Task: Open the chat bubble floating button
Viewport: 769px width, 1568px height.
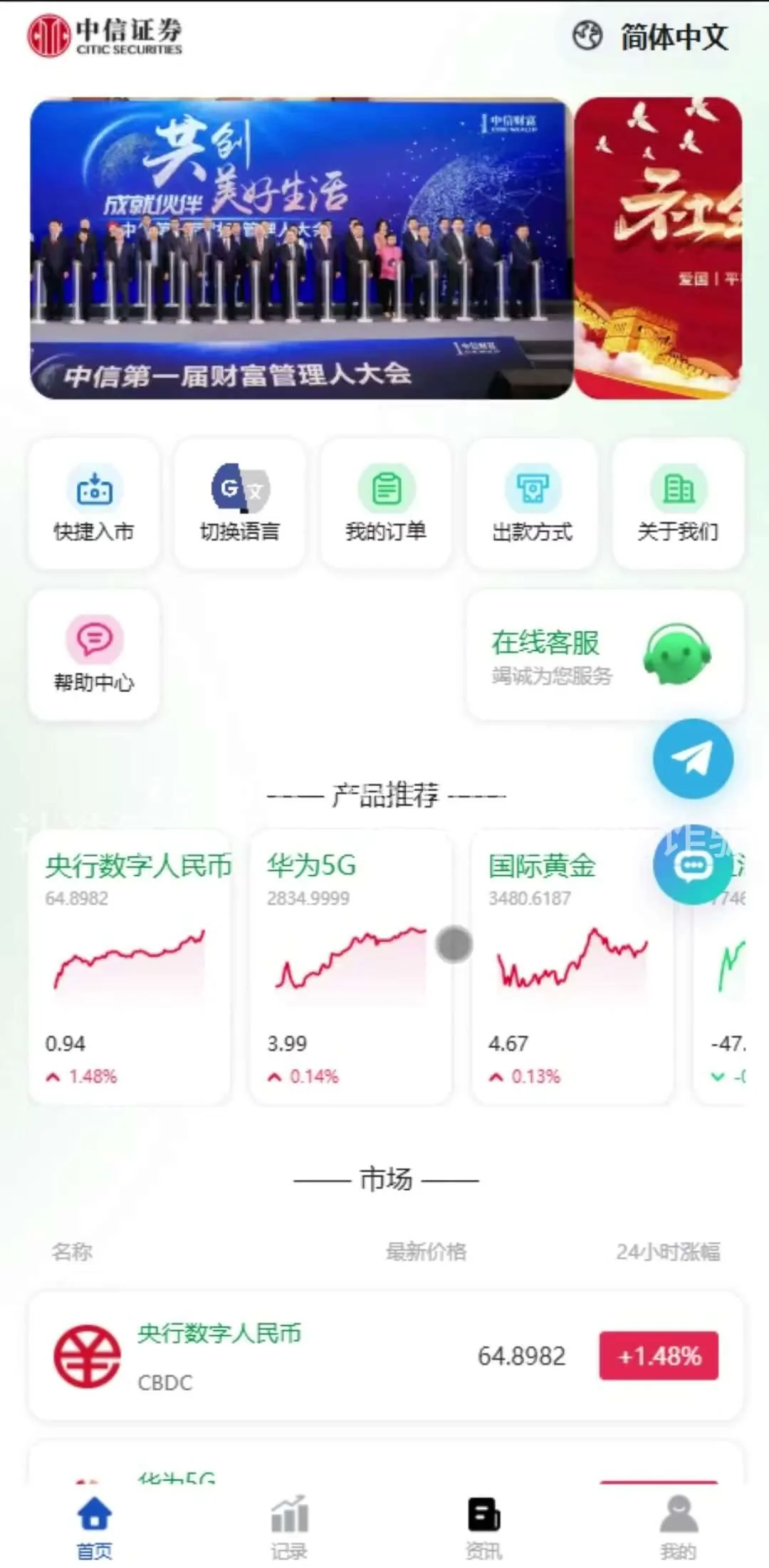Action: [692, 866]
